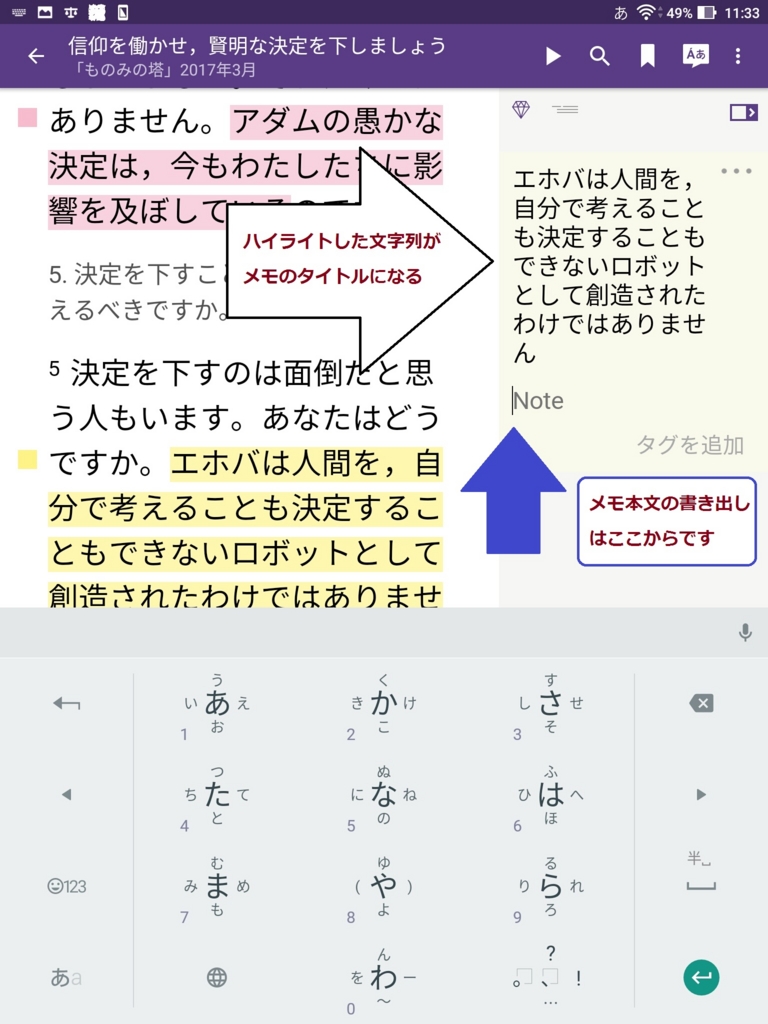Image resolution: width=768 pixels, height=1024 pixels.
Task: Open the note's three-dot options
Action: coord(736,171)
